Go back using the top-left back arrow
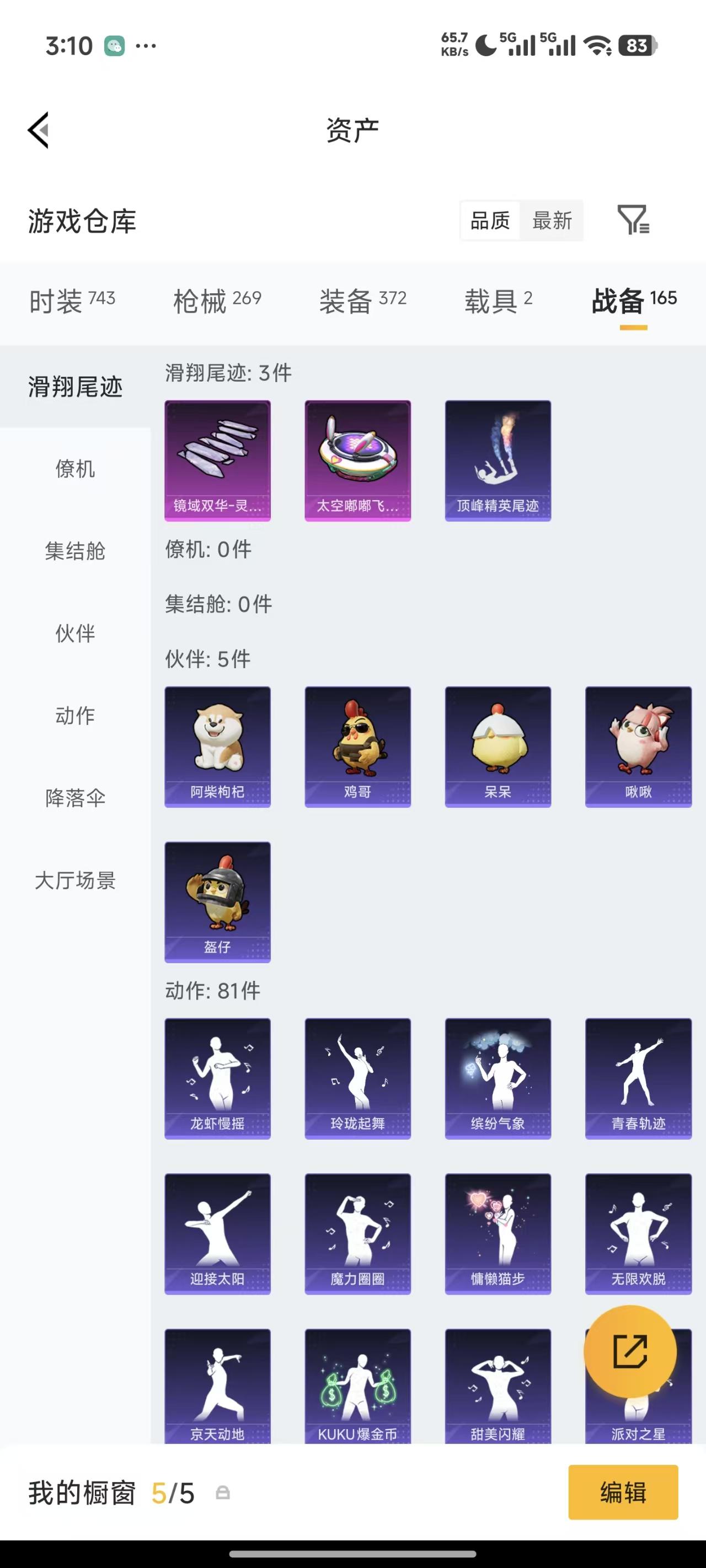This screenshot has height=1568, width=706. [39, 129]
